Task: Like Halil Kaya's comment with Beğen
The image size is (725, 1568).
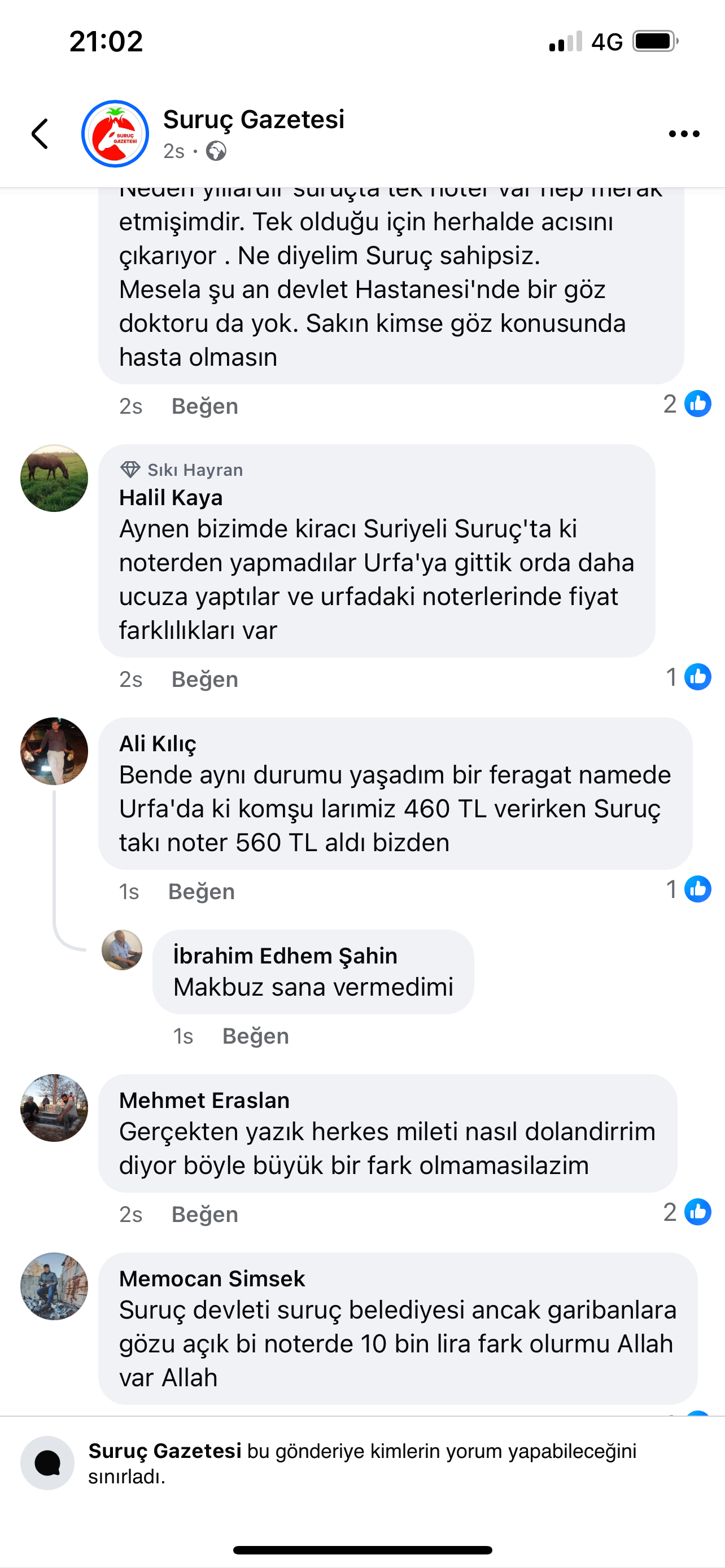Action: 204,680
